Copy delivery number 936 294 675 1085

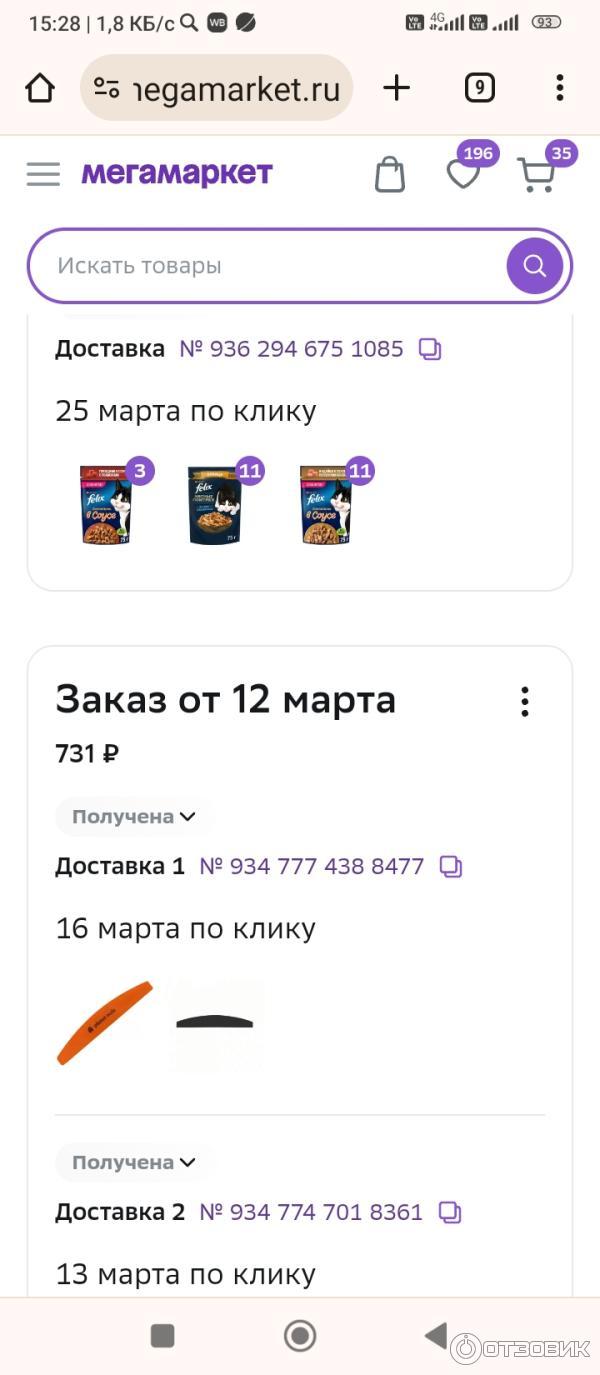pos(430,349)
